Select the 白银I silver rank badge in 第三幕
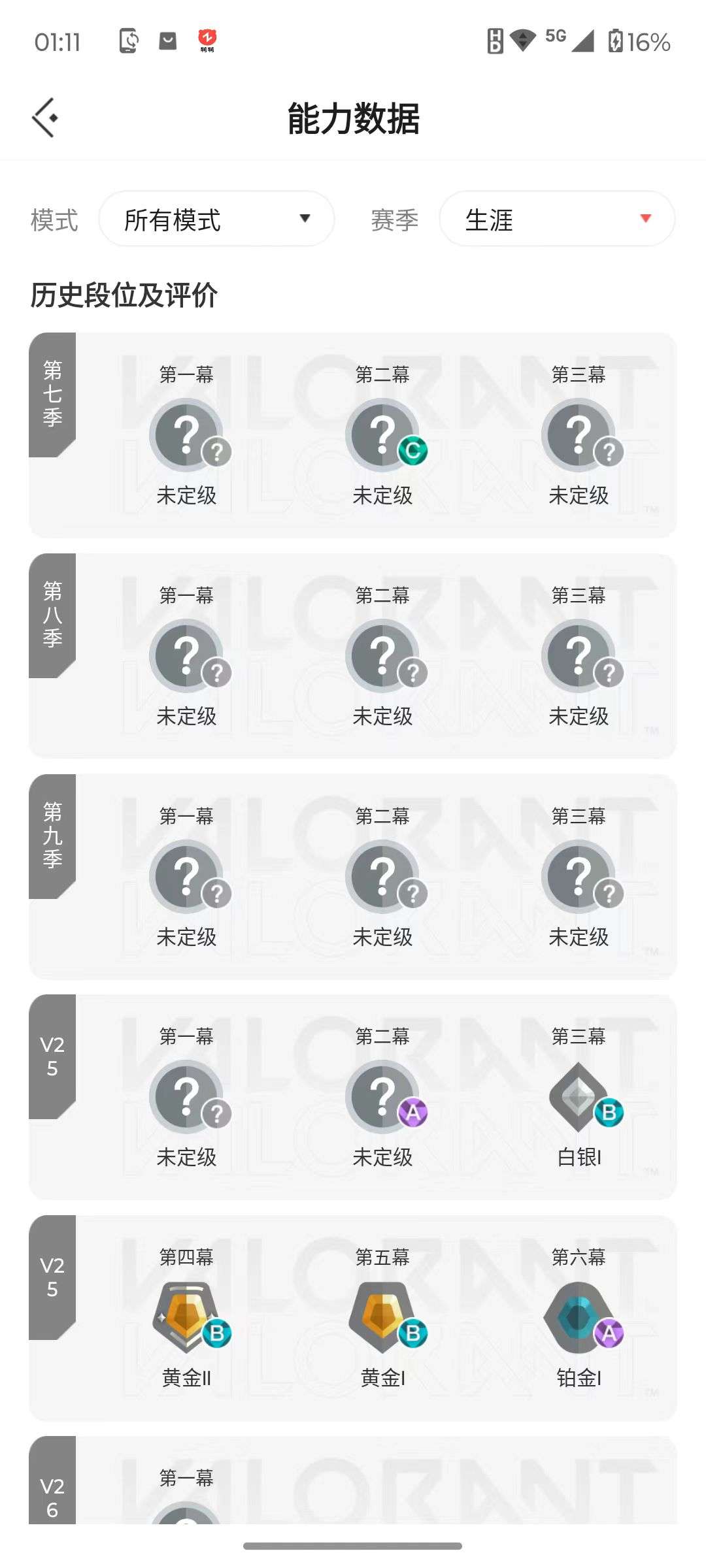 coord(579,1096)
